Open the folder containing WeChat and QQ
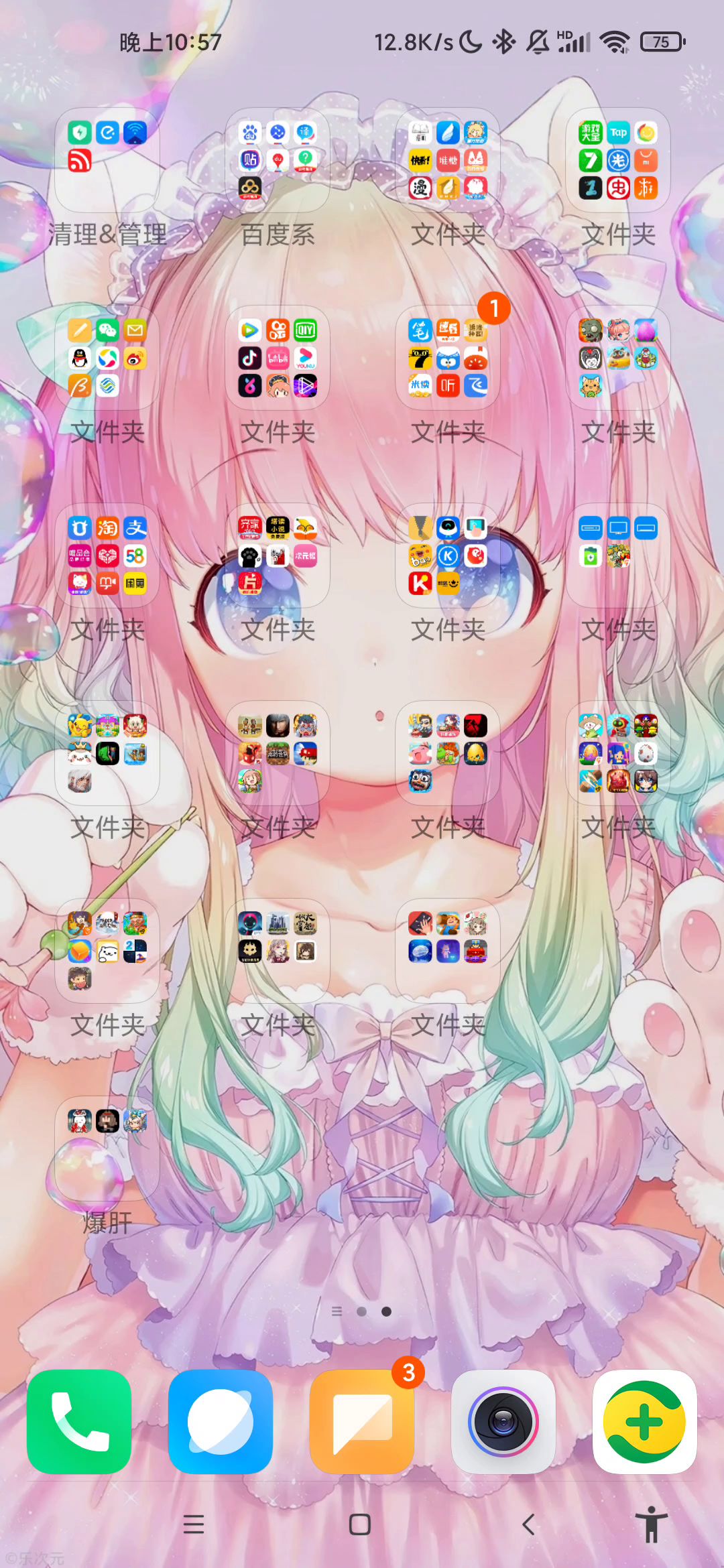The height and width of the screenshot is (1568, 724). click(107, 358)
